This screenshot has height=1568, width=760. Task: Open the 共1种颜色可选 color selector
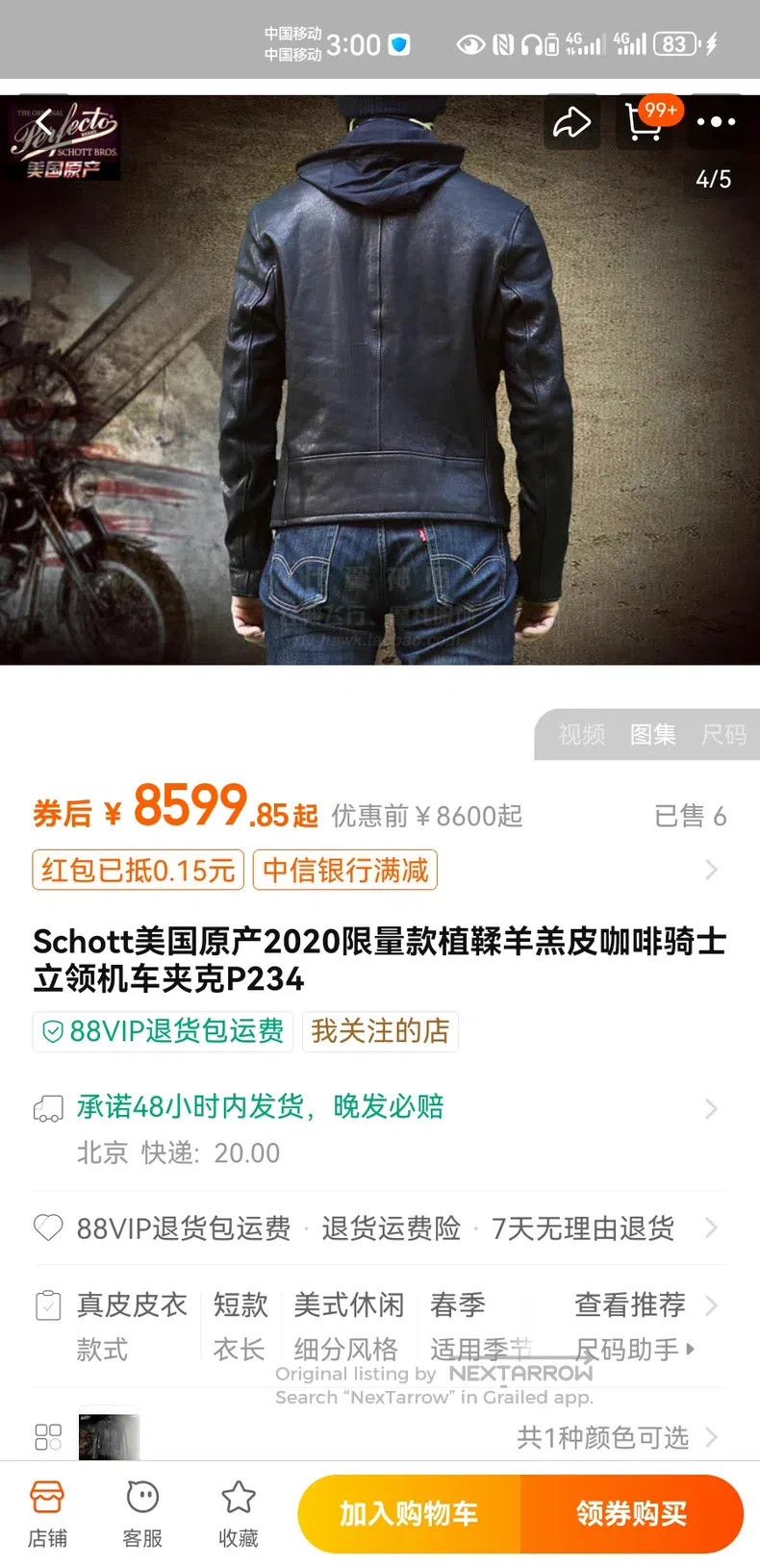pyautogui.click(x=380, y=1436)
